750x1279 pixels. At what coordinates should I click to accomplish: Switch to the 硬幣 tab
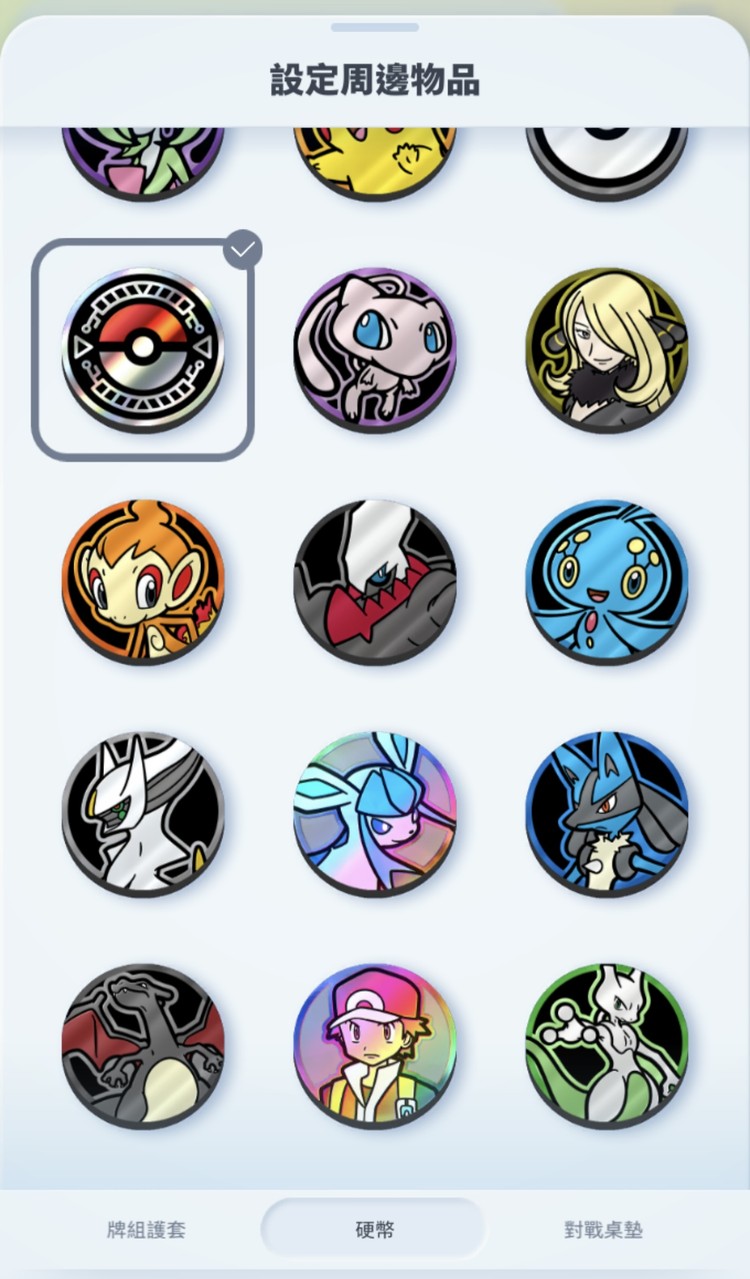coord(373,1229)
